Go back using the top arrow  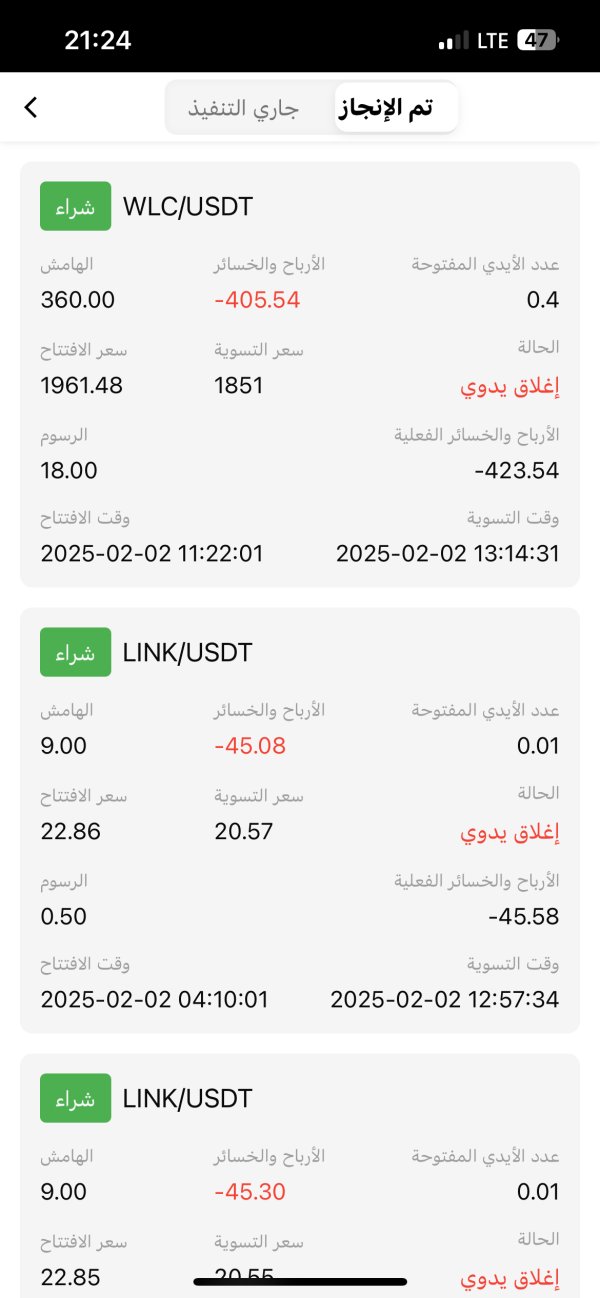click(x=31, y=107)
